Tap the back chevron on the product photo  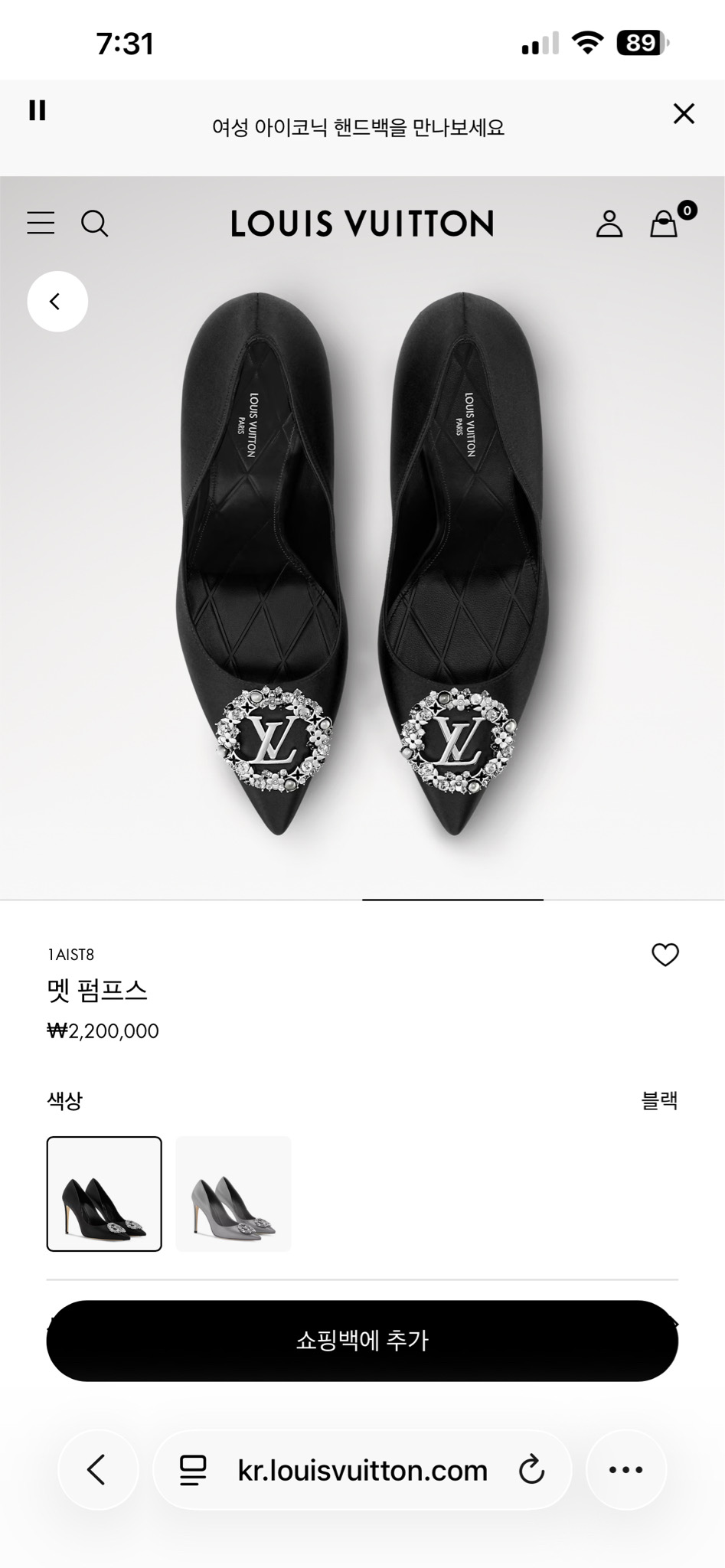click(57, 301)
